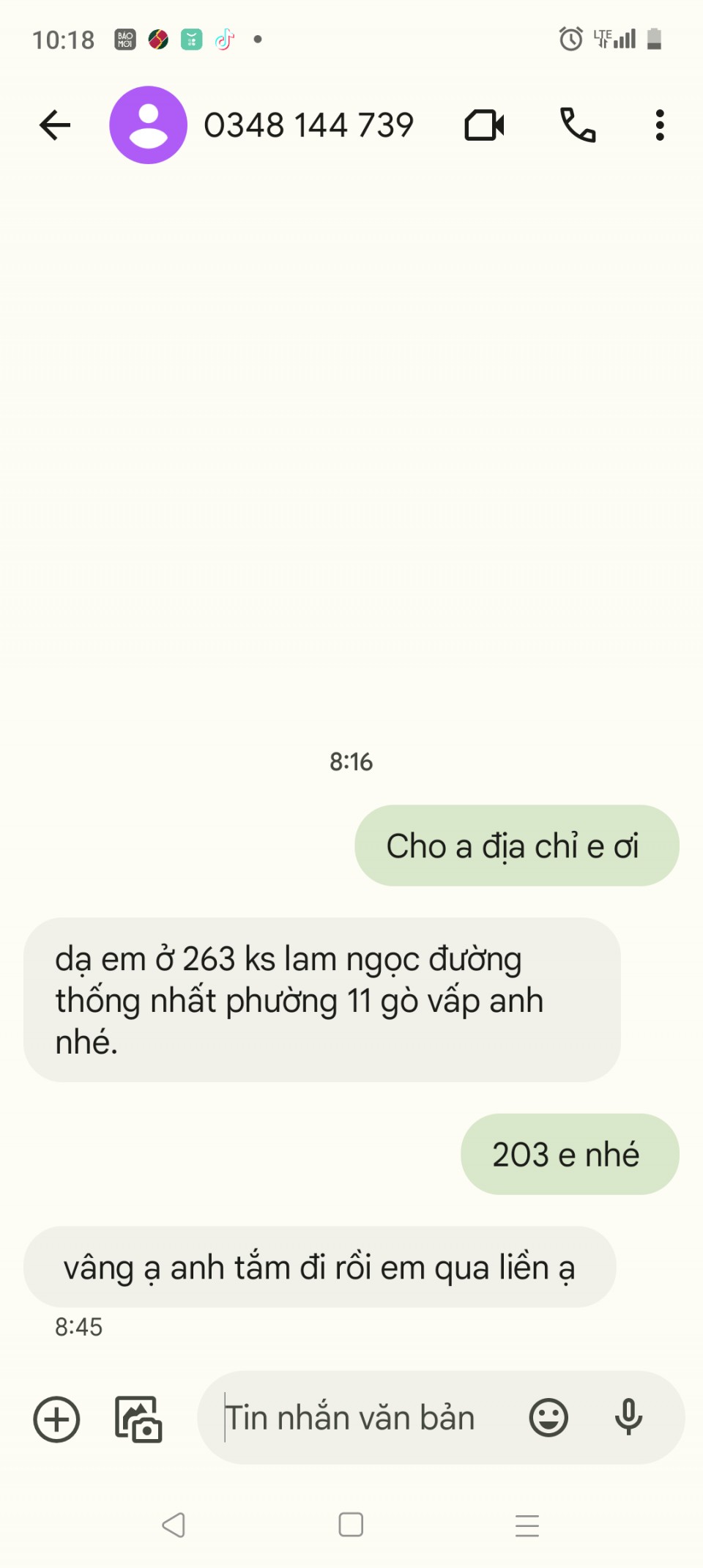Start a video call with this number
Viewport: 703px width, 1568px height.
pos(484,125)
